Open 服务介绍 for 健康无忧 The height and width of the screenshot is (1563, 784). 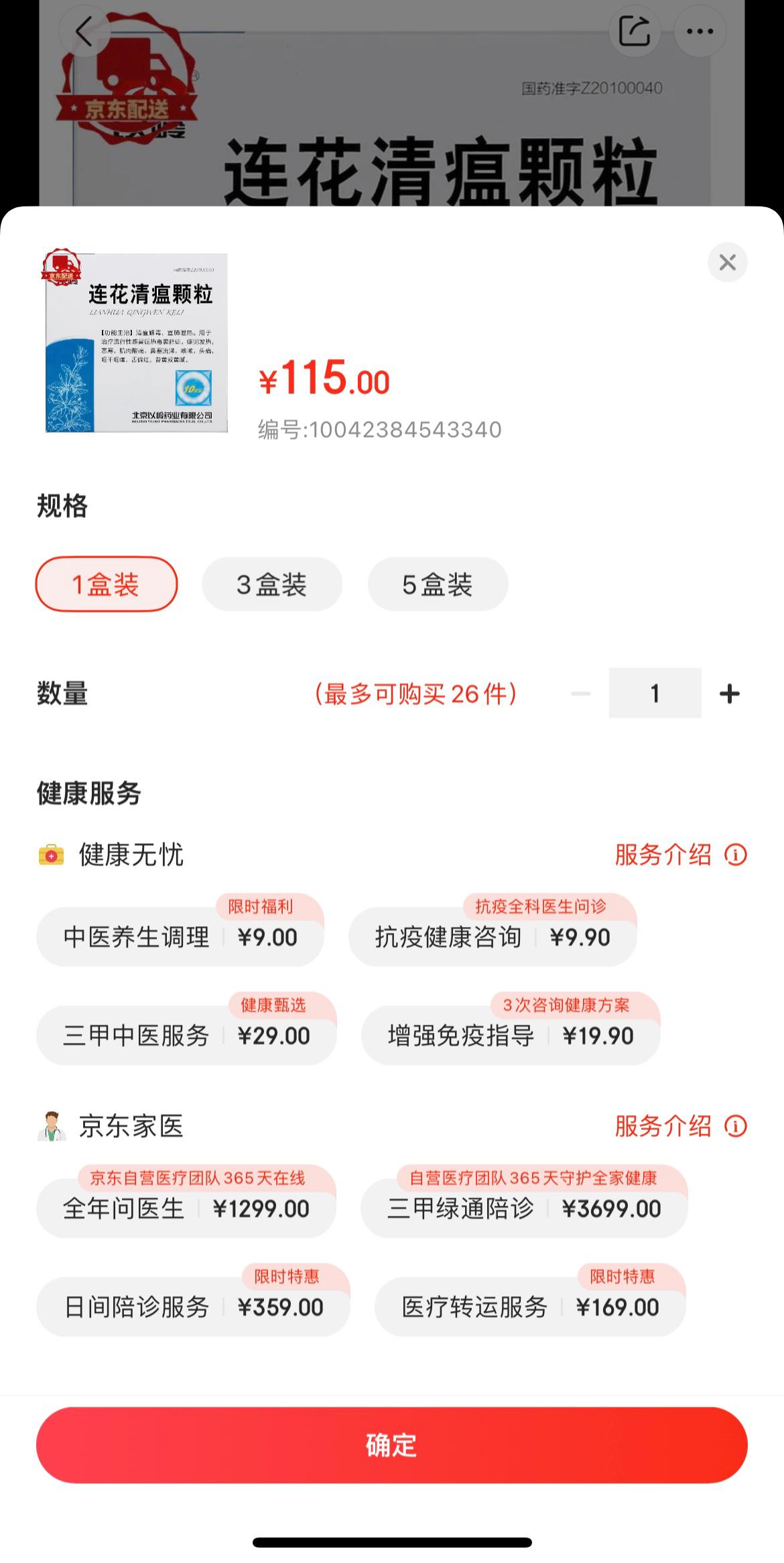[681, 855]
